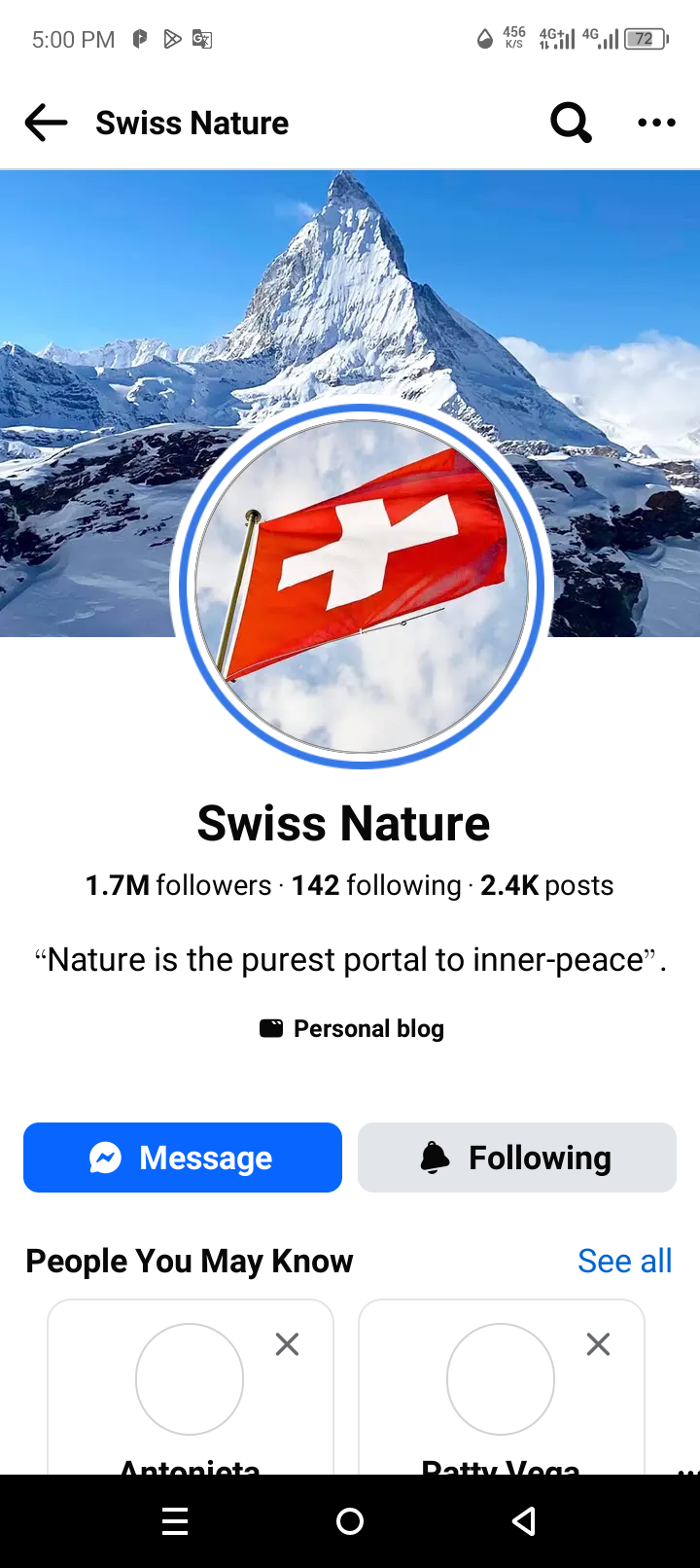Open the three-dot overflow menu
700x1568 pixels.
click(656, 123)
